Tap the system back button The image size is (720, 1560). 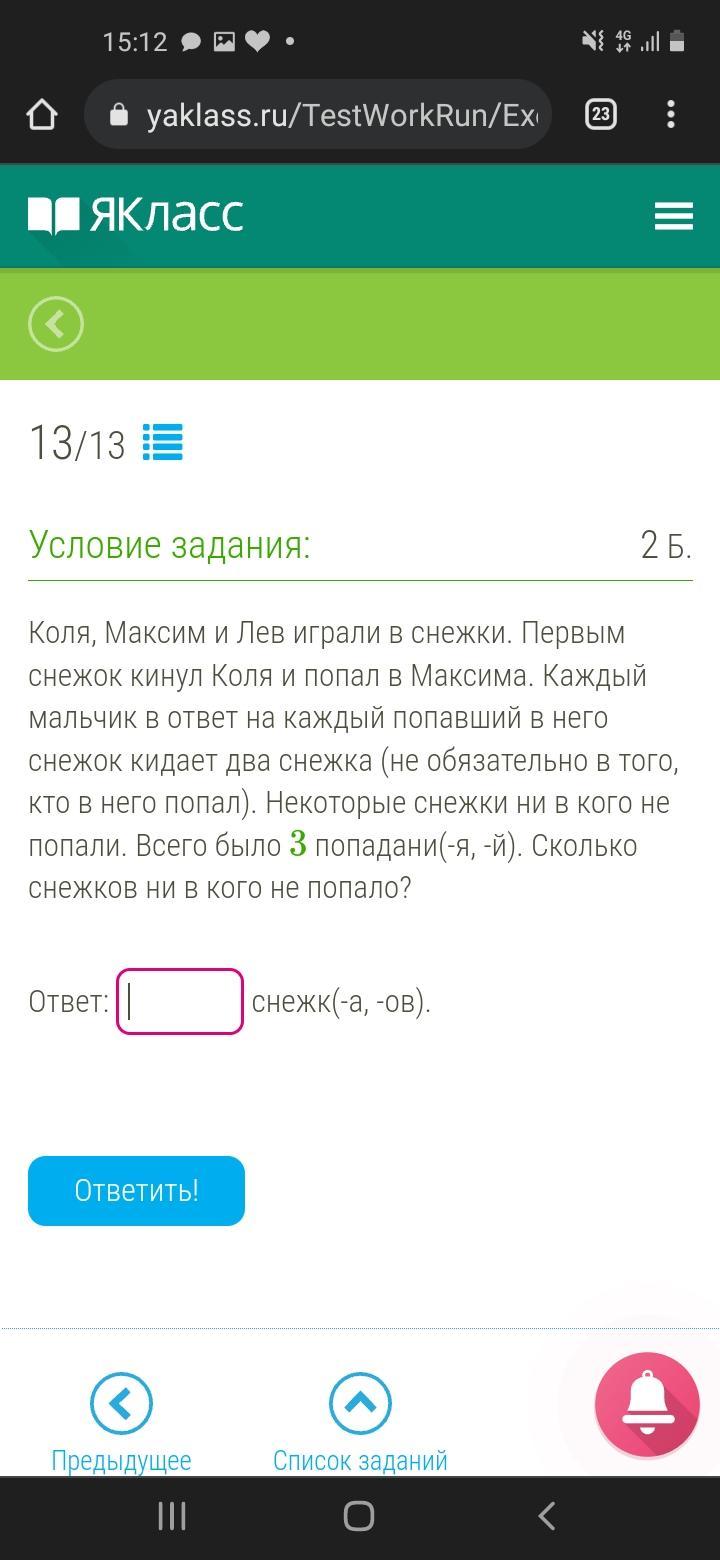(546, 1516)
